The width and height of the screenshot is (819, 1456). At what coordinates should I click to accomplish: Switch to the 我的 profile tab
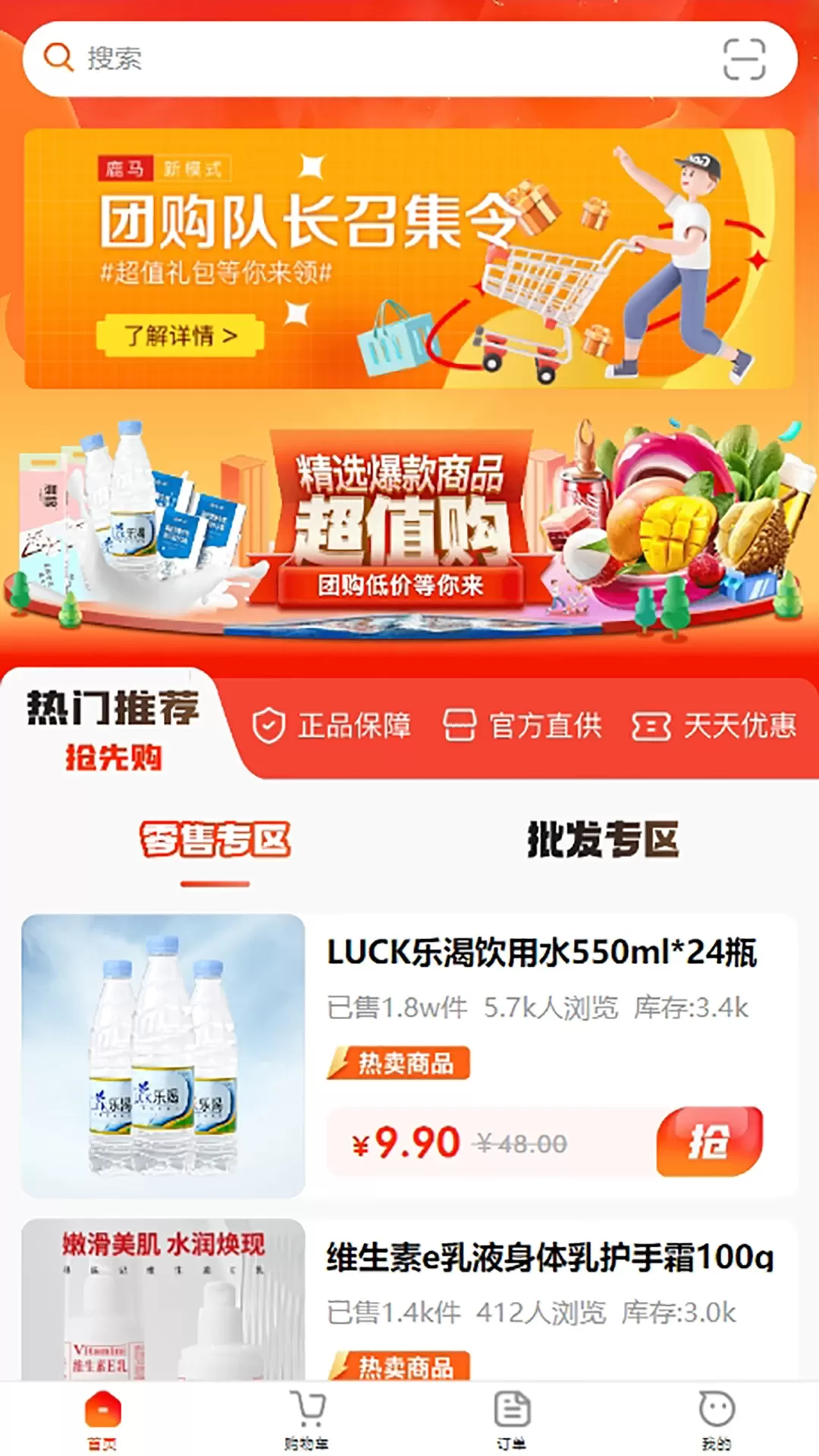tap(717, 1419)
